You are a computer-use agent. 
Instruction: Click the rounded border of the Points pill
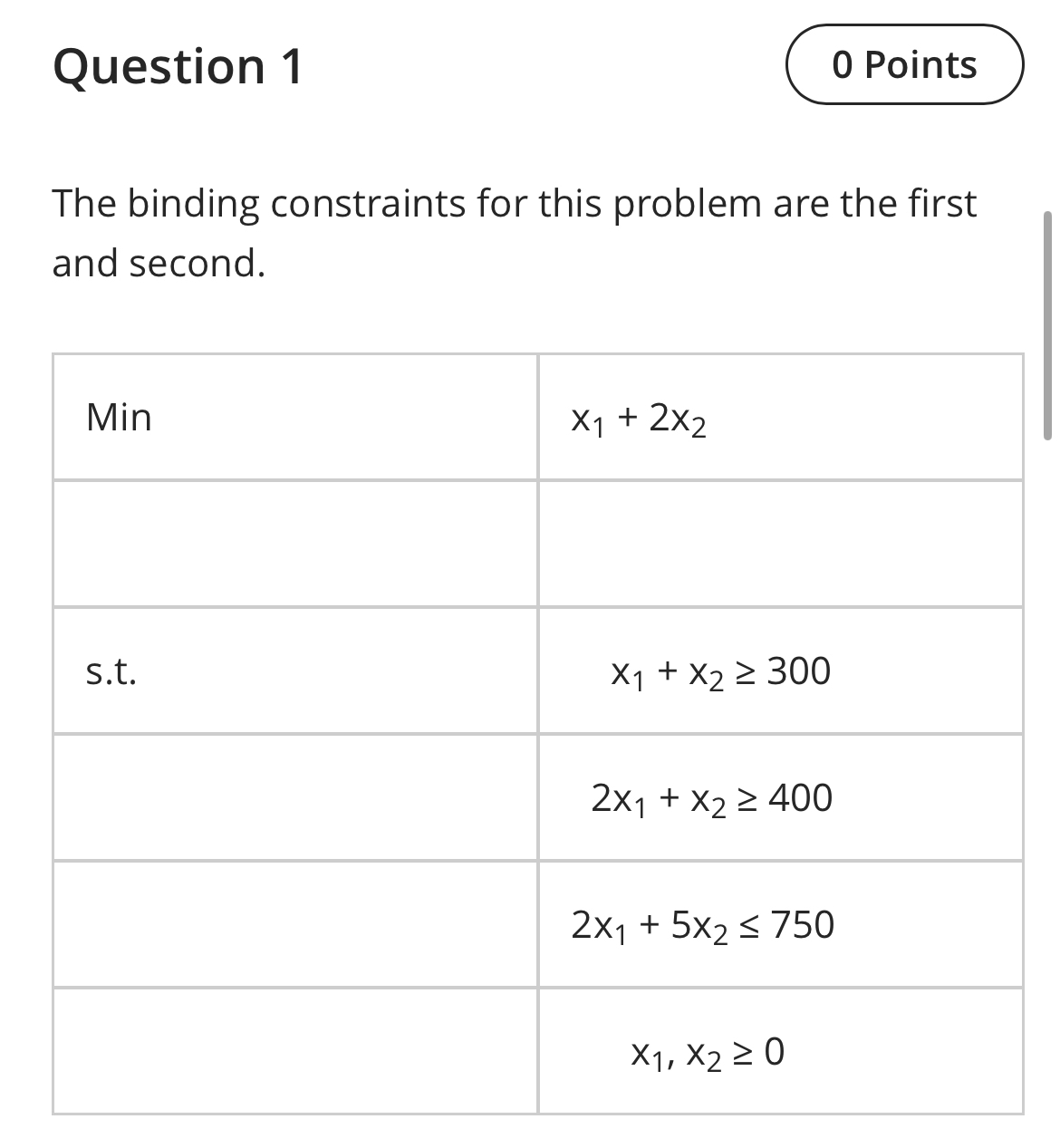[x=904, y=30]
